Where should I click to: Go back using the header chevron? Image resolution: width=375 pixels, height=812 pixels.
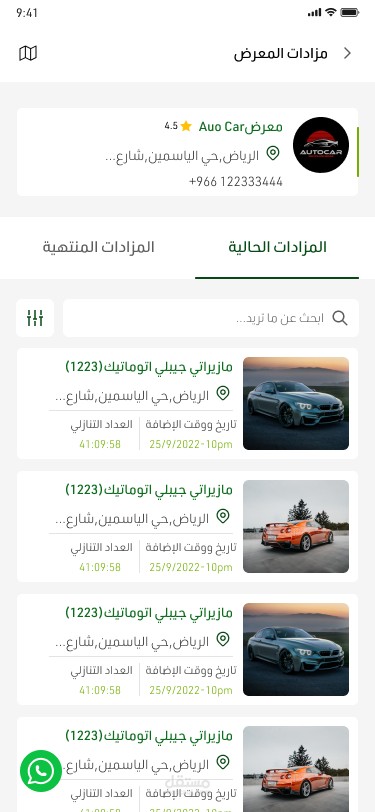[x=348, y=53]
